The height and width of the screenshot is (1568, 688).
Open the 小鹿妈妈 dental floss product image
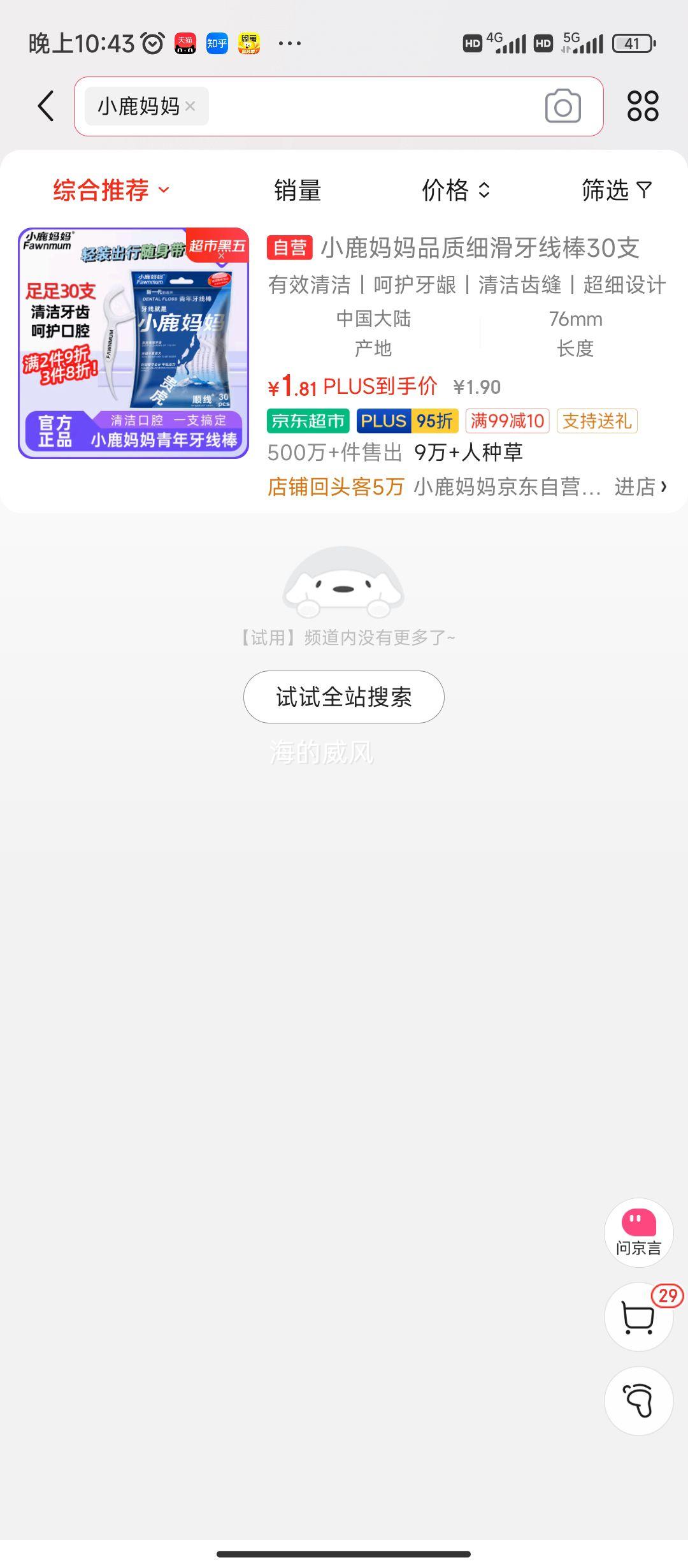133,343
